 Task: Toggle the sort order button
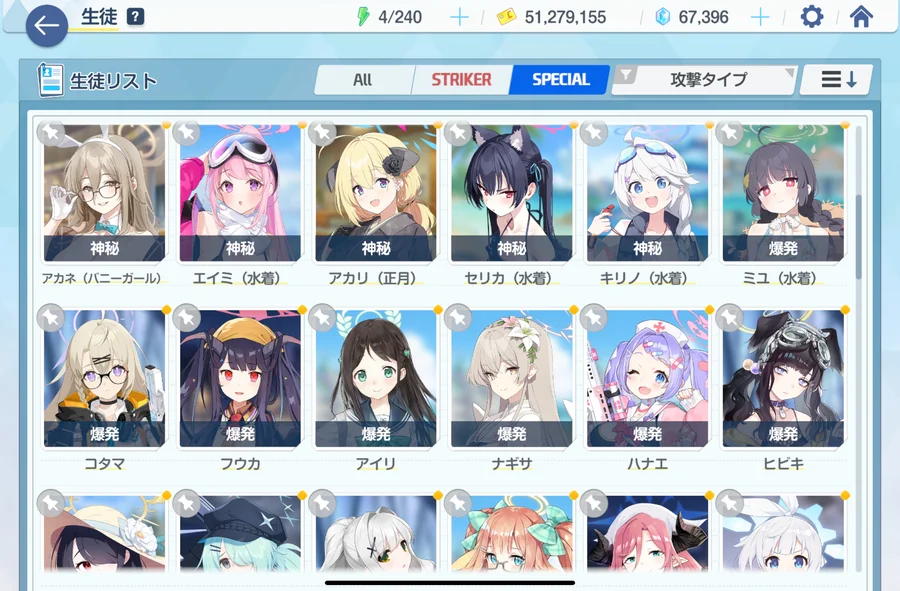point(838,80)
